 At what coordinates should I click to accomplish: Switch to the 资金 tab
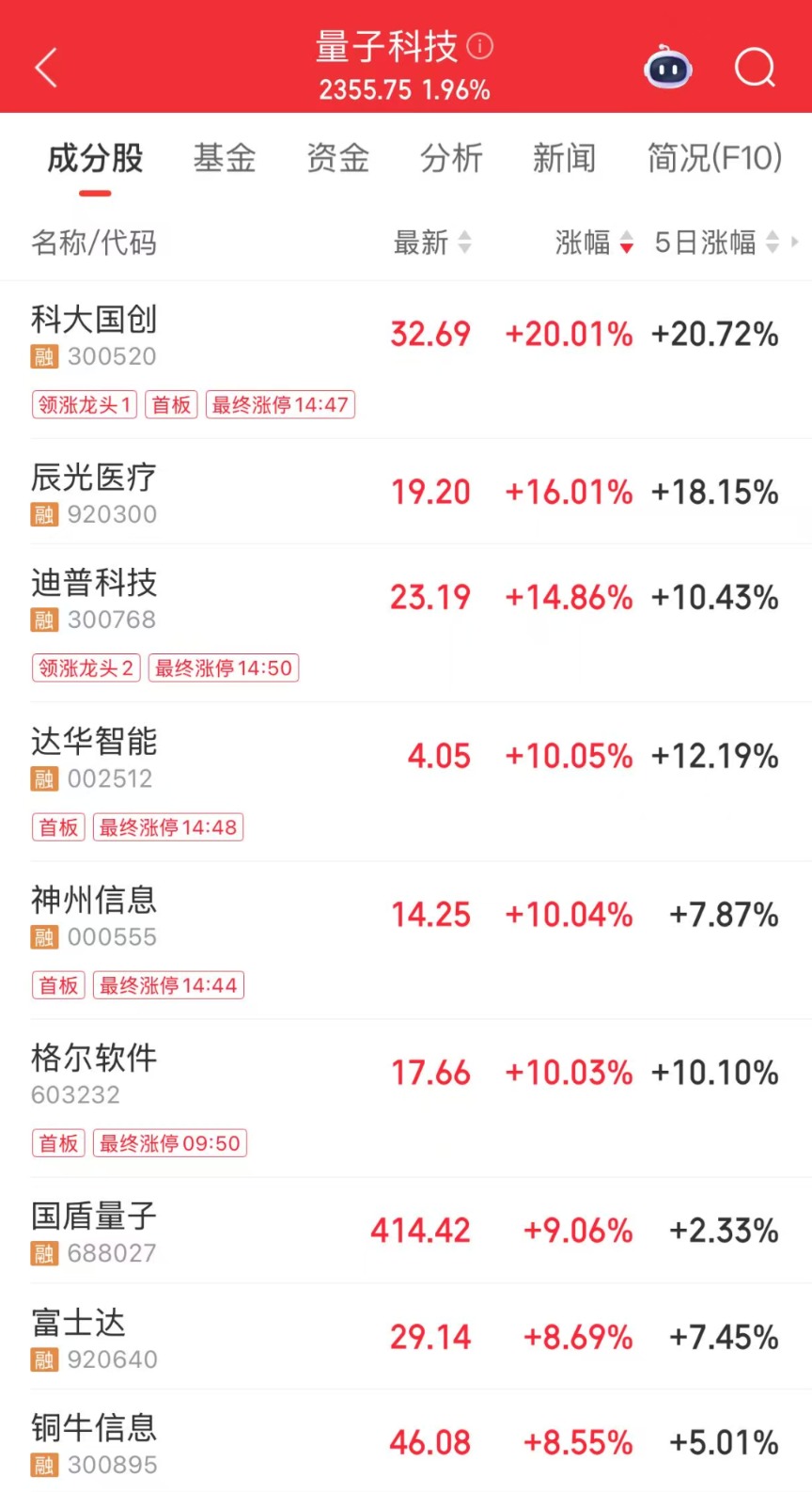(x=337, y=158)
